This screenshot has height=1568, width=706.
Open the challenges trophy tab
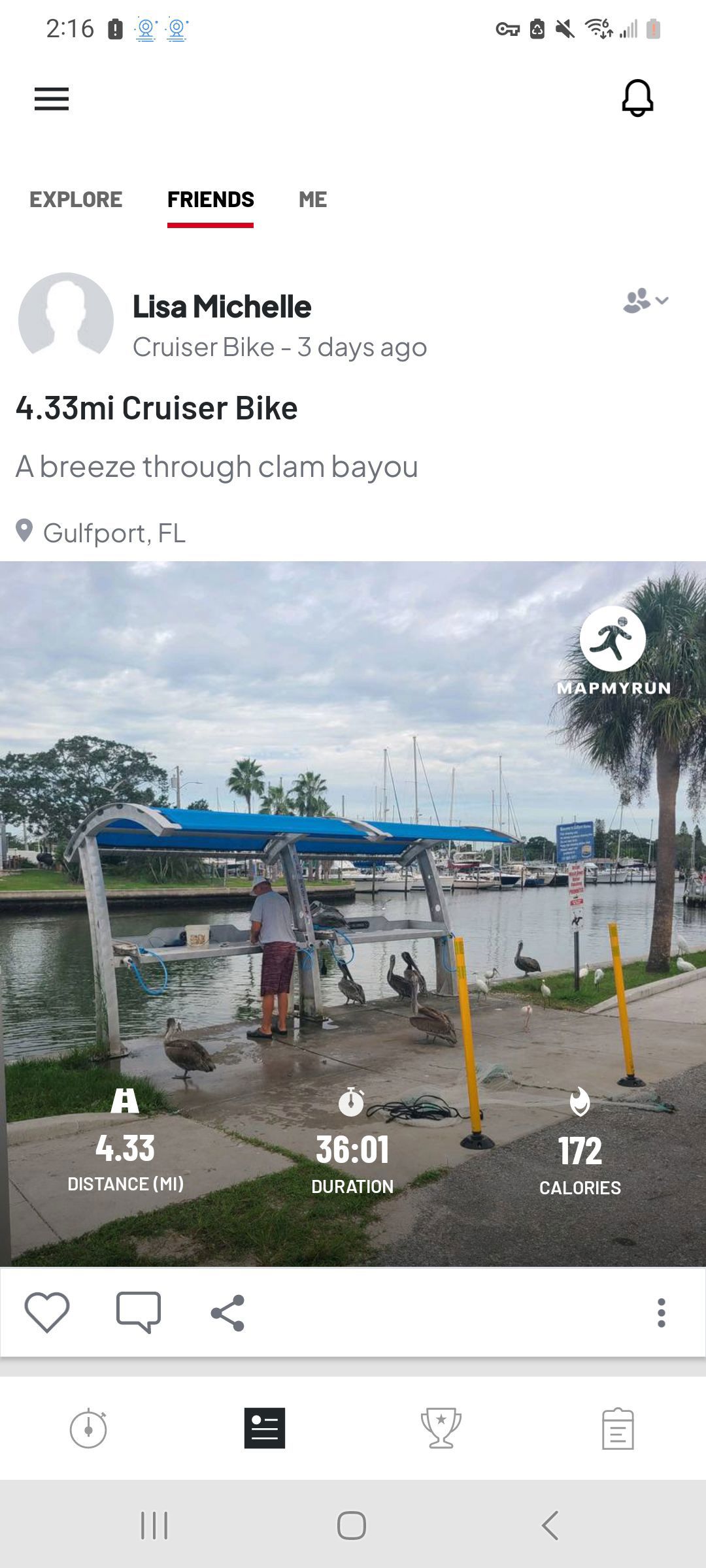click(441, 1428)
